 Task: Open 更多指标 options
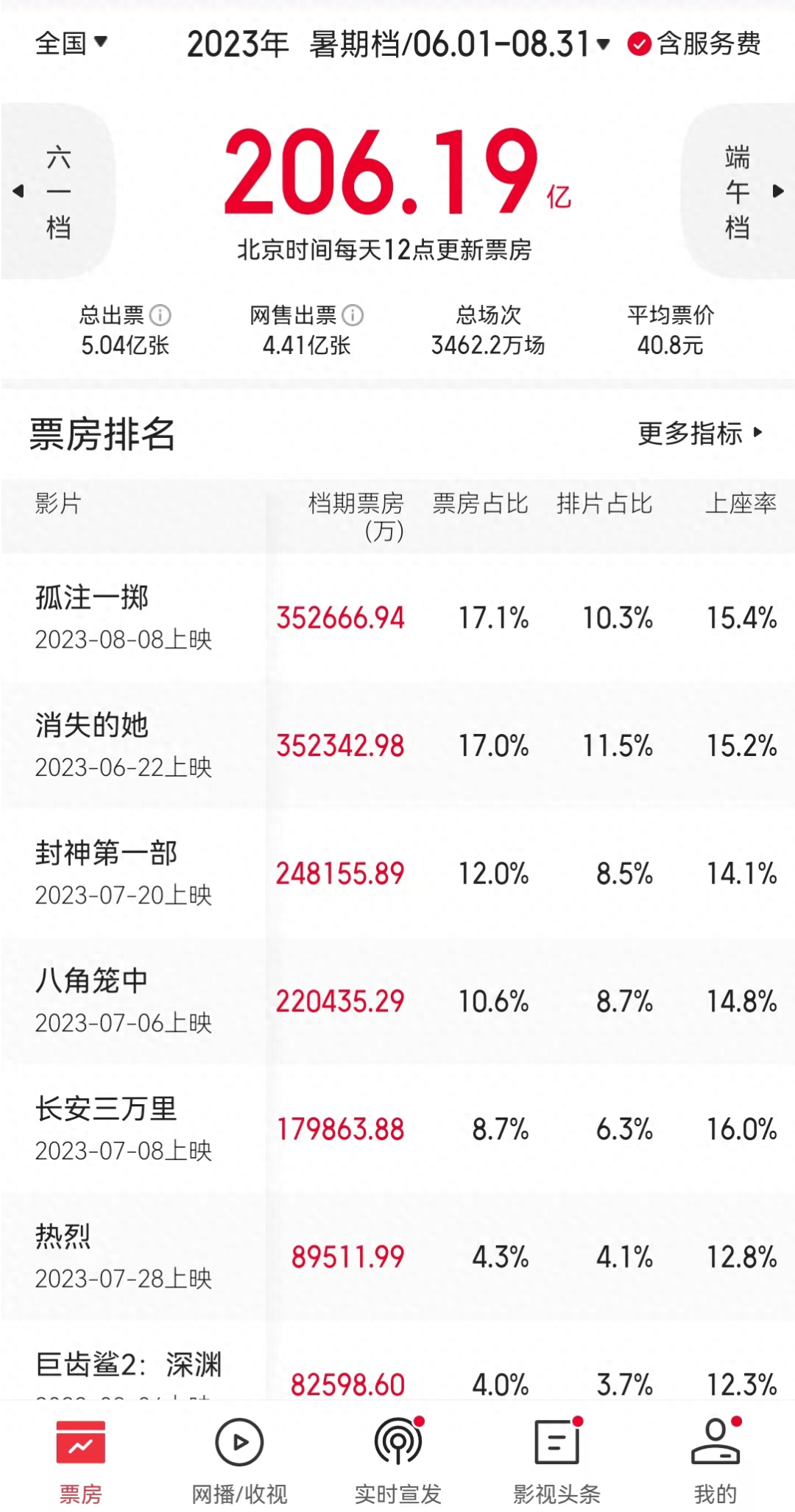coord(699,434)
